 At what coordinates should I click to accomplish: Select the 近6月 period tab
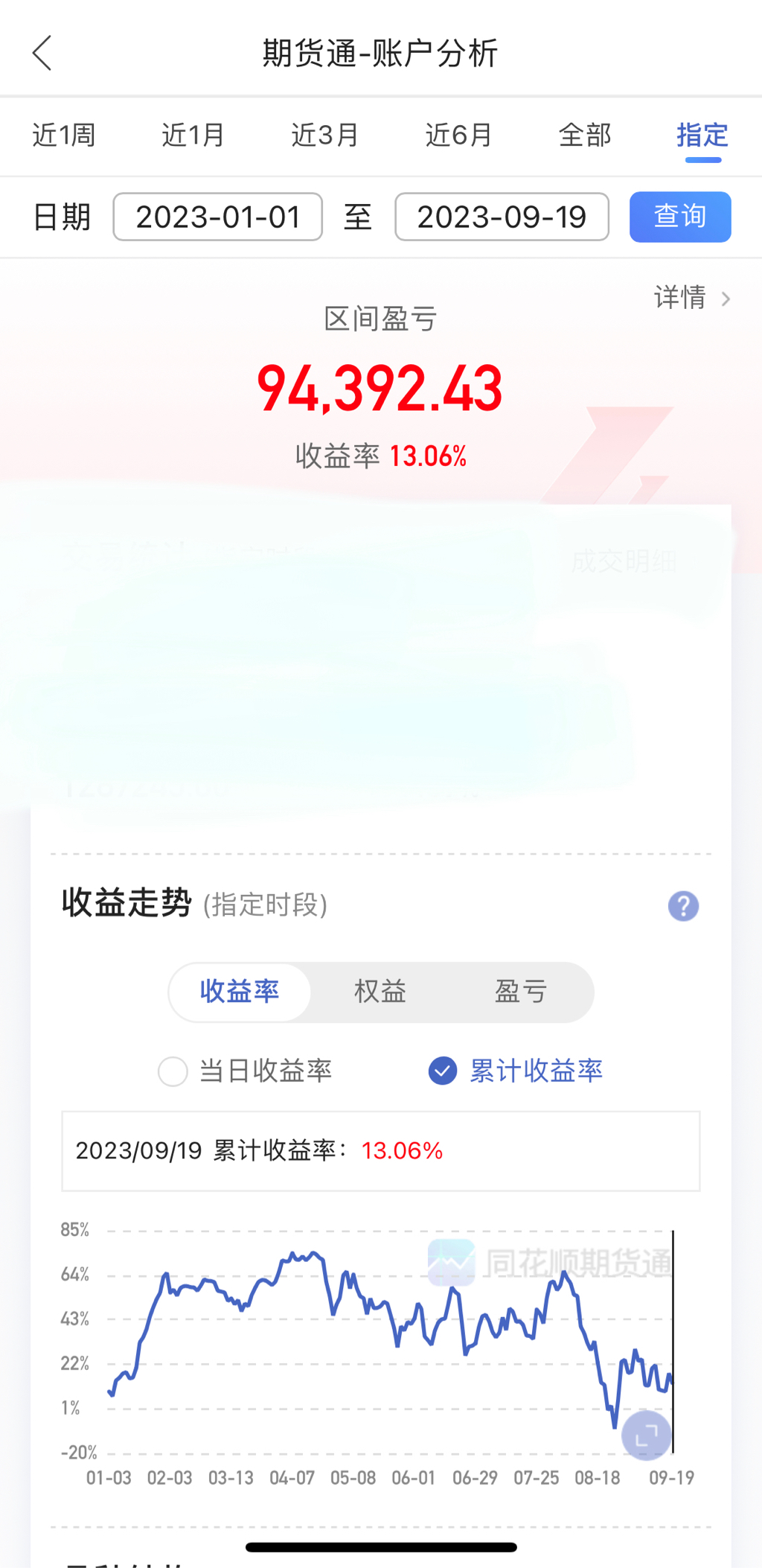[x=458, y=136]
